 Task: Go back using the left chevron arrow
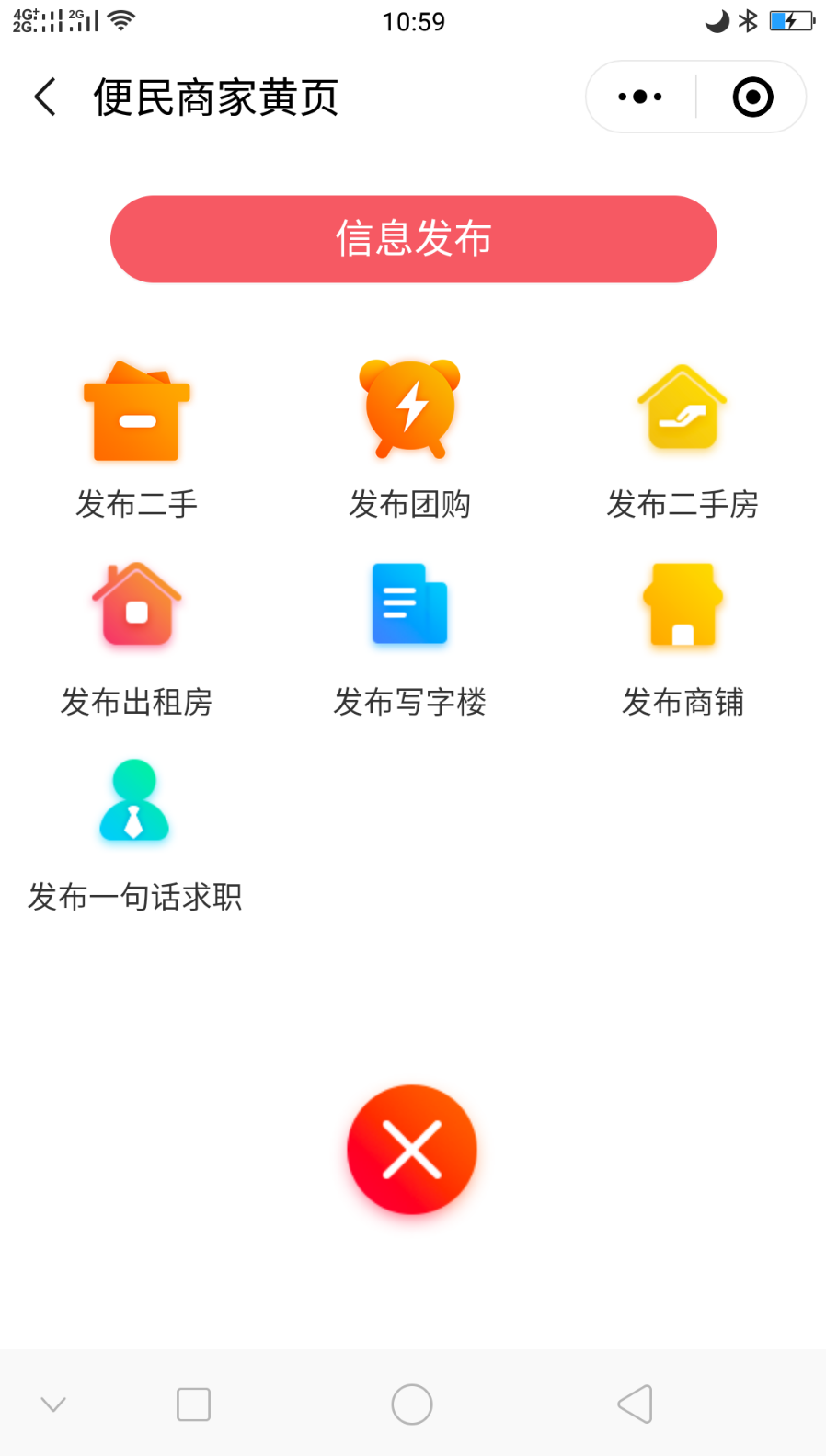(43, 96)
